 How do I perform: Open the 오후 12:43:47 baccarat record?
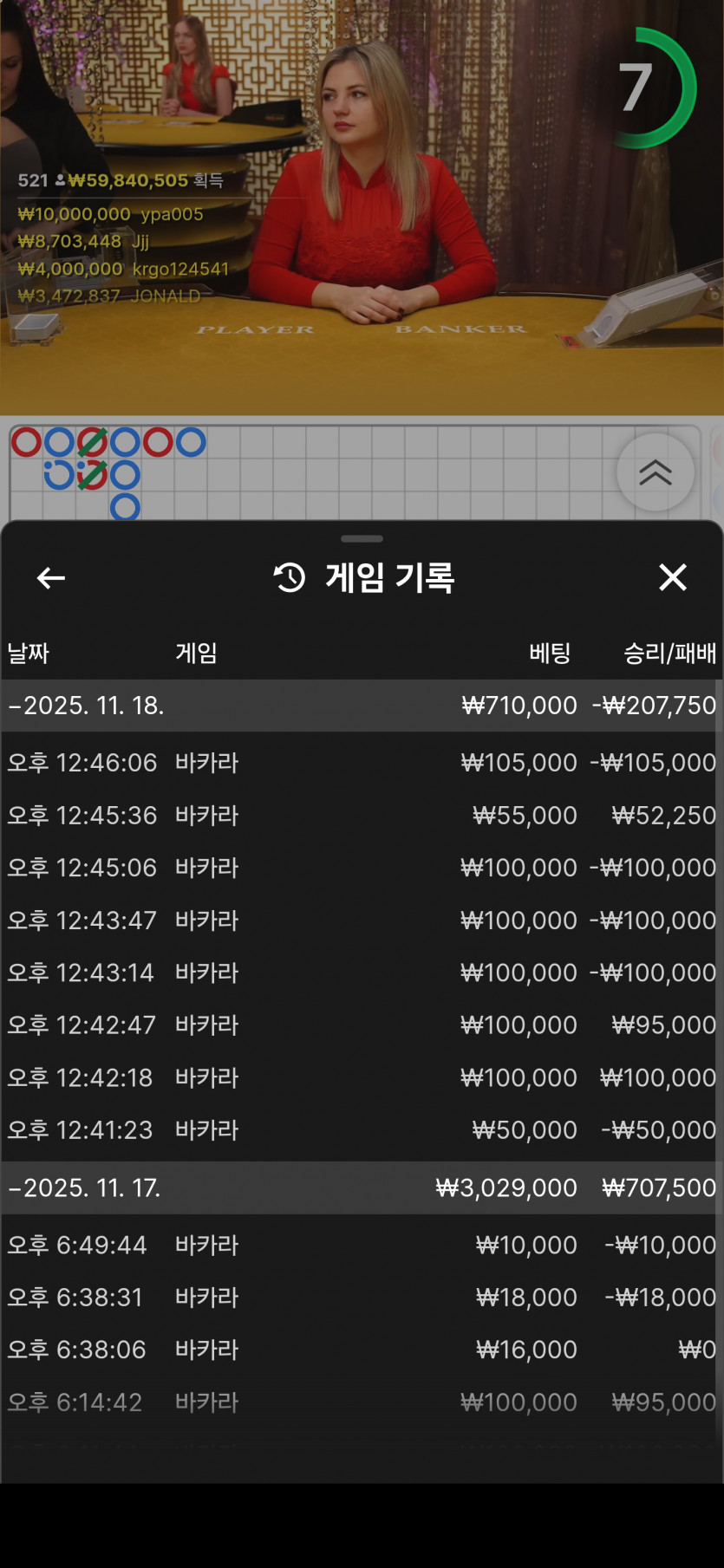361,921
